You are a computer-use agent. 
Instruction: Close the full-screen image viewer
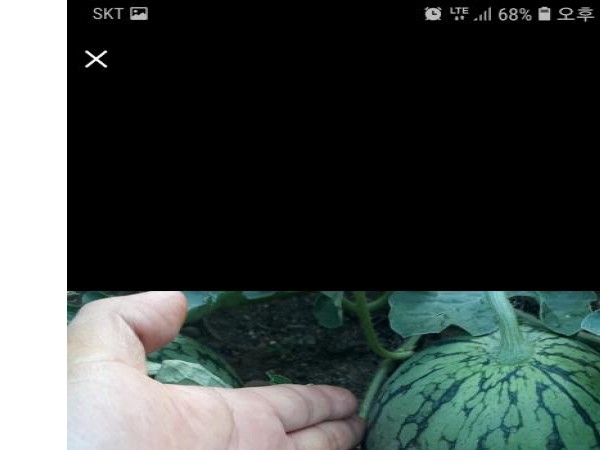pyautogui.click(x=96, y=59)
